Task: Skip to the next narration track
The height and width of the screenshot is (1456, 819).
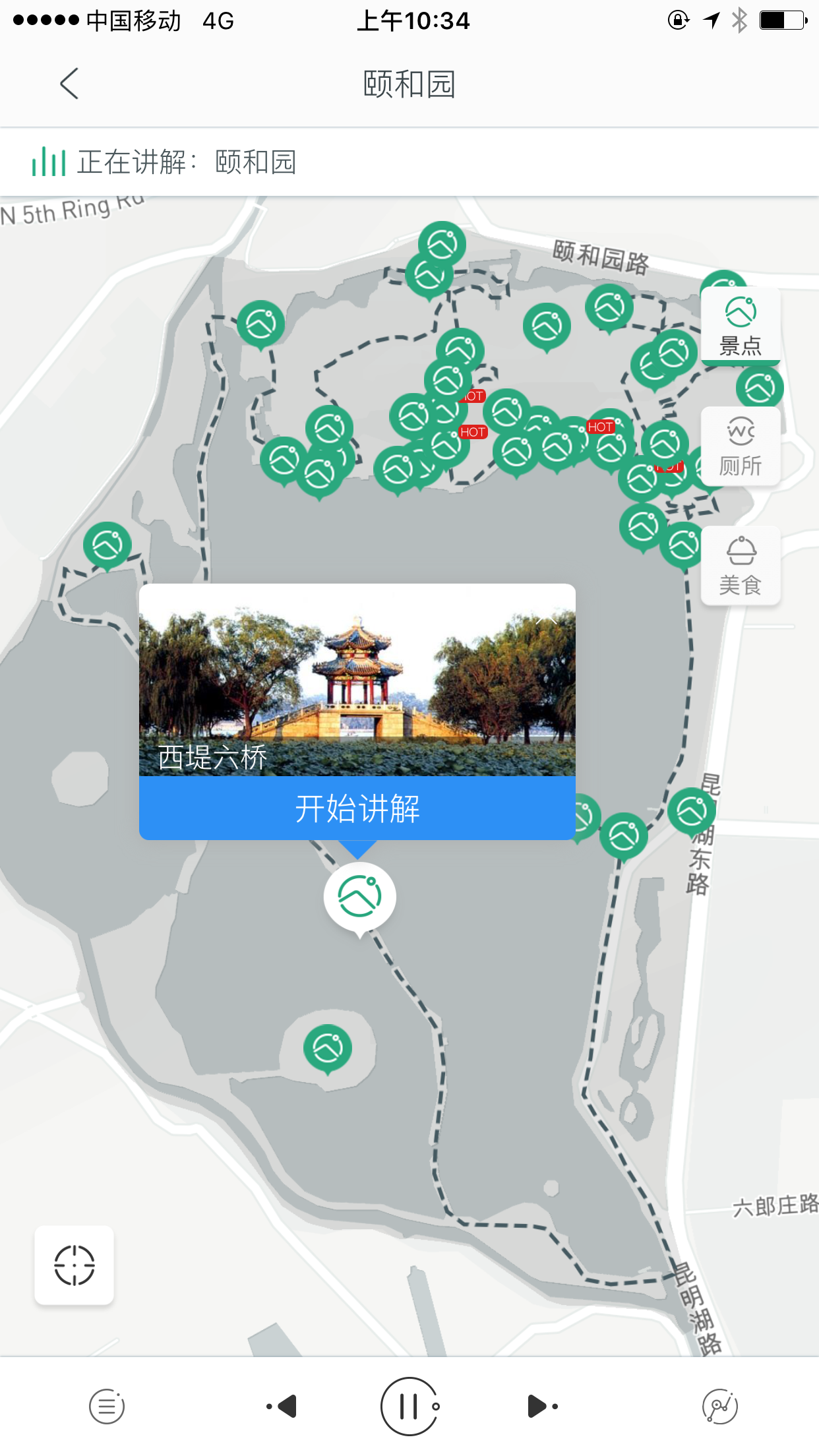Action: [542, 1407]
